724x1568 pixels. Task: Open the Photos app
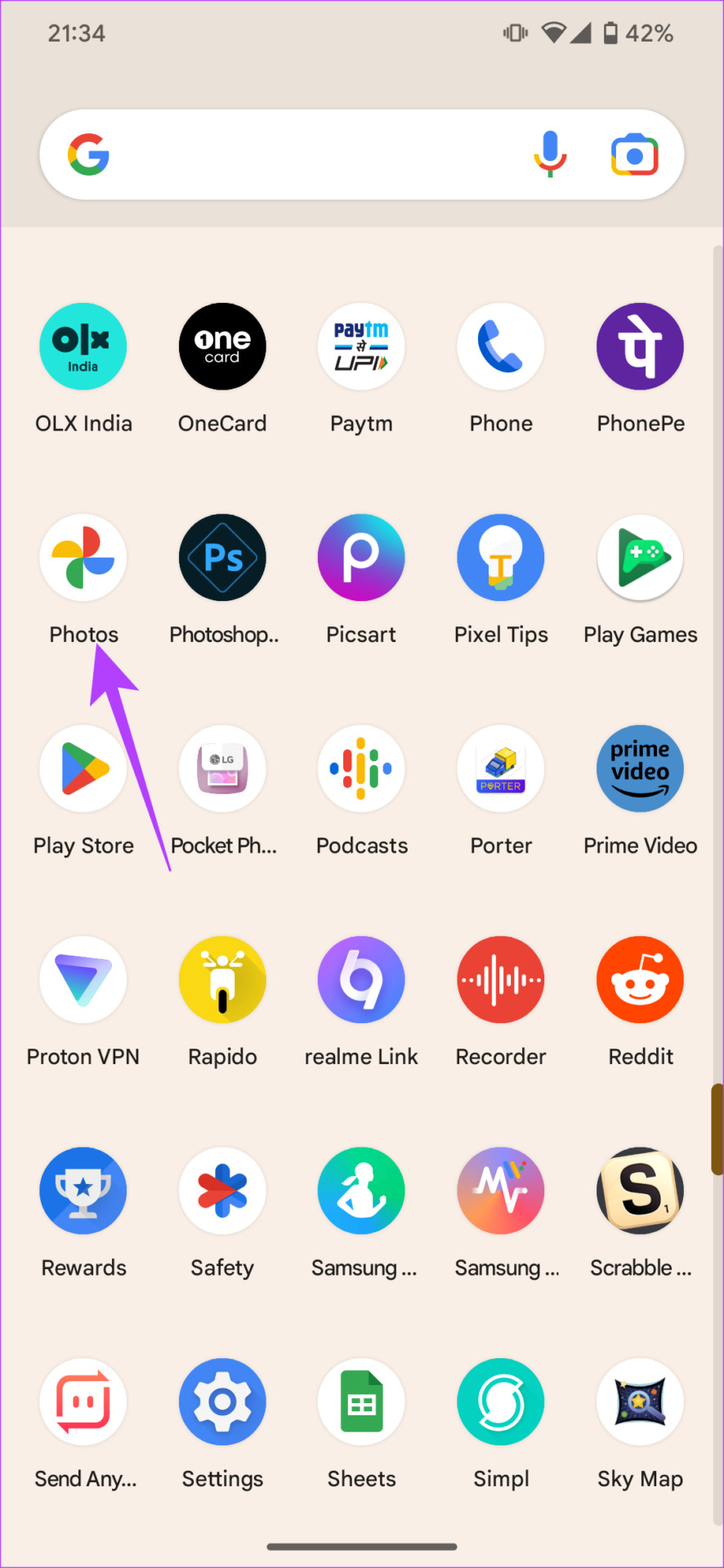click(83, 558)
